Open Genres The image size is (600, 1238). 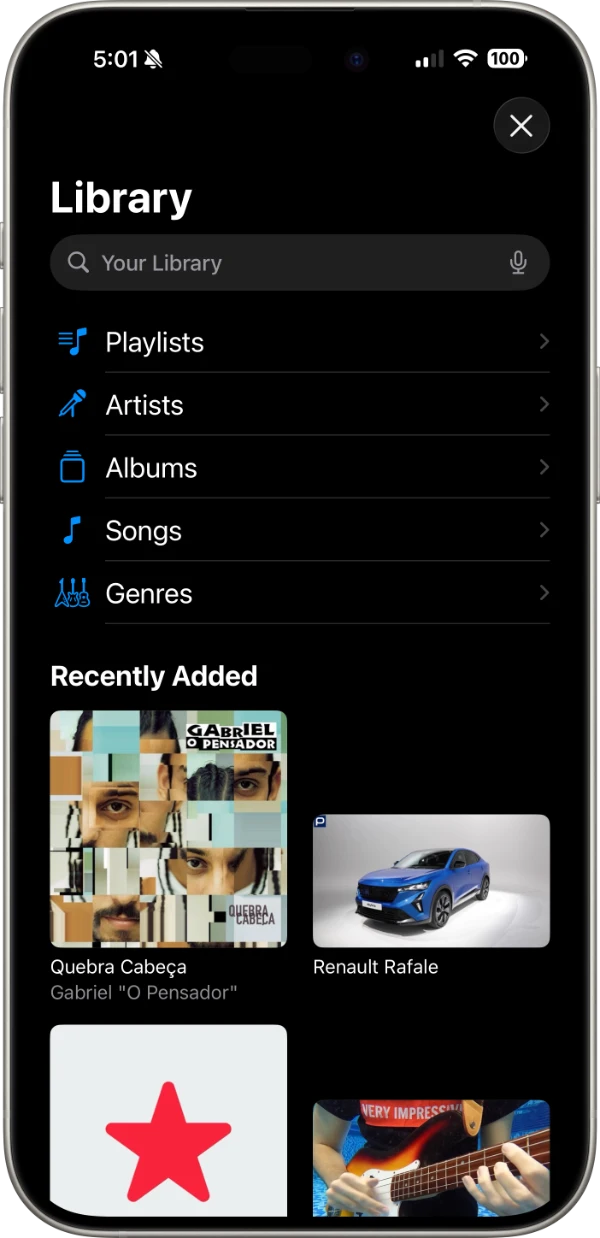pyautogui.click(x=300, y=594)
